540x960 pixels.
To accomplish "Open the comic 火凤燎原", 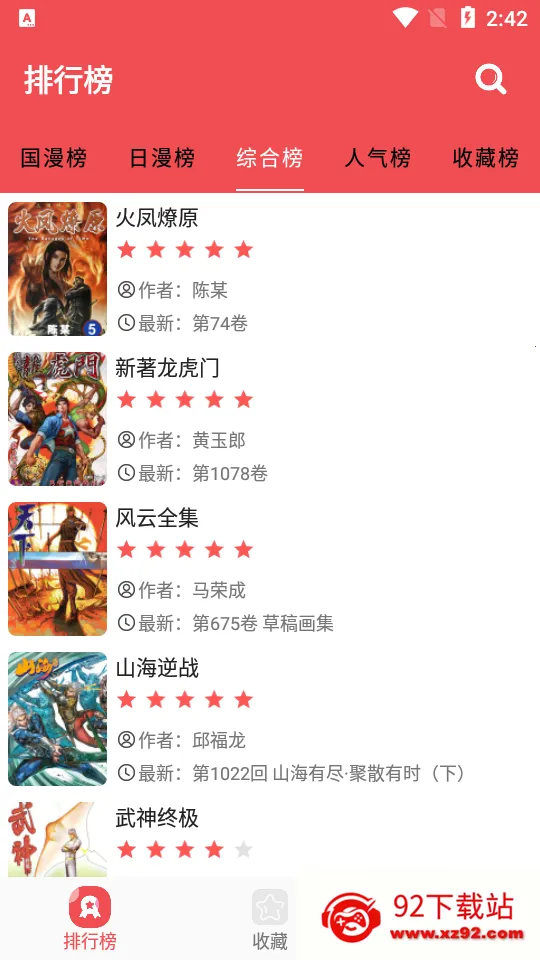I will (270, 269).
